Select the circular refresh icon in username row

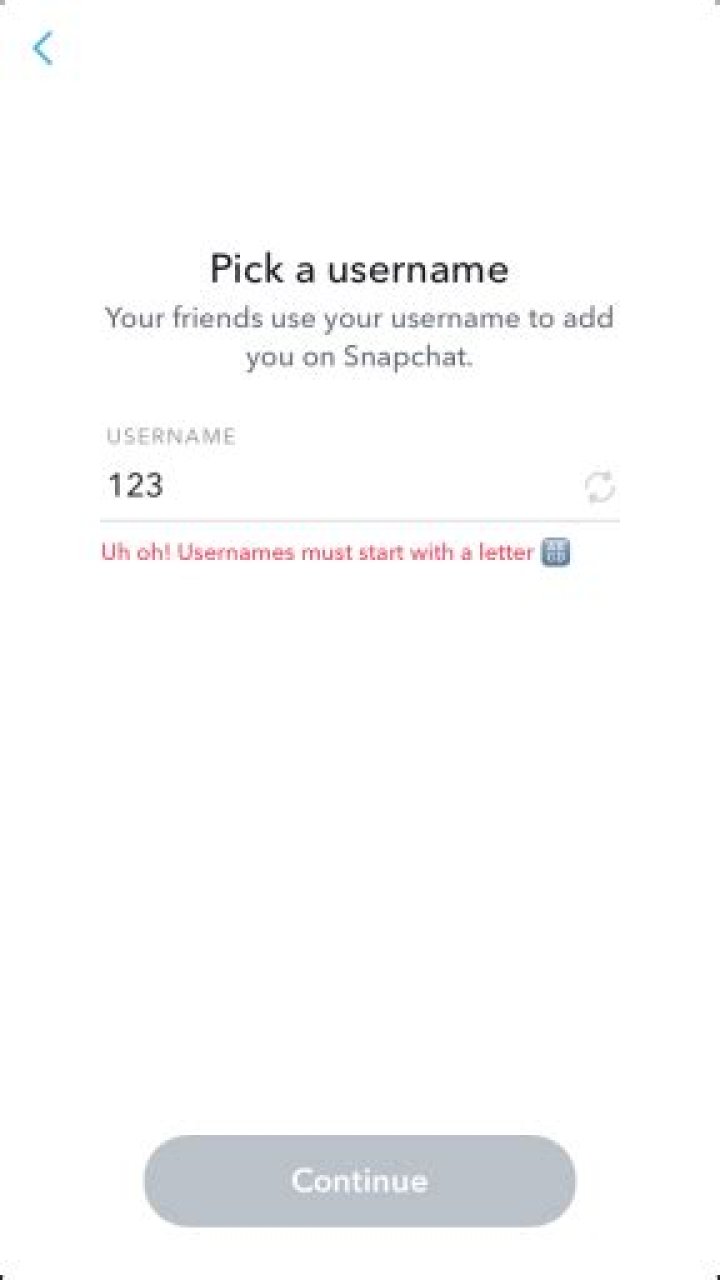click(x=598, y=486)
